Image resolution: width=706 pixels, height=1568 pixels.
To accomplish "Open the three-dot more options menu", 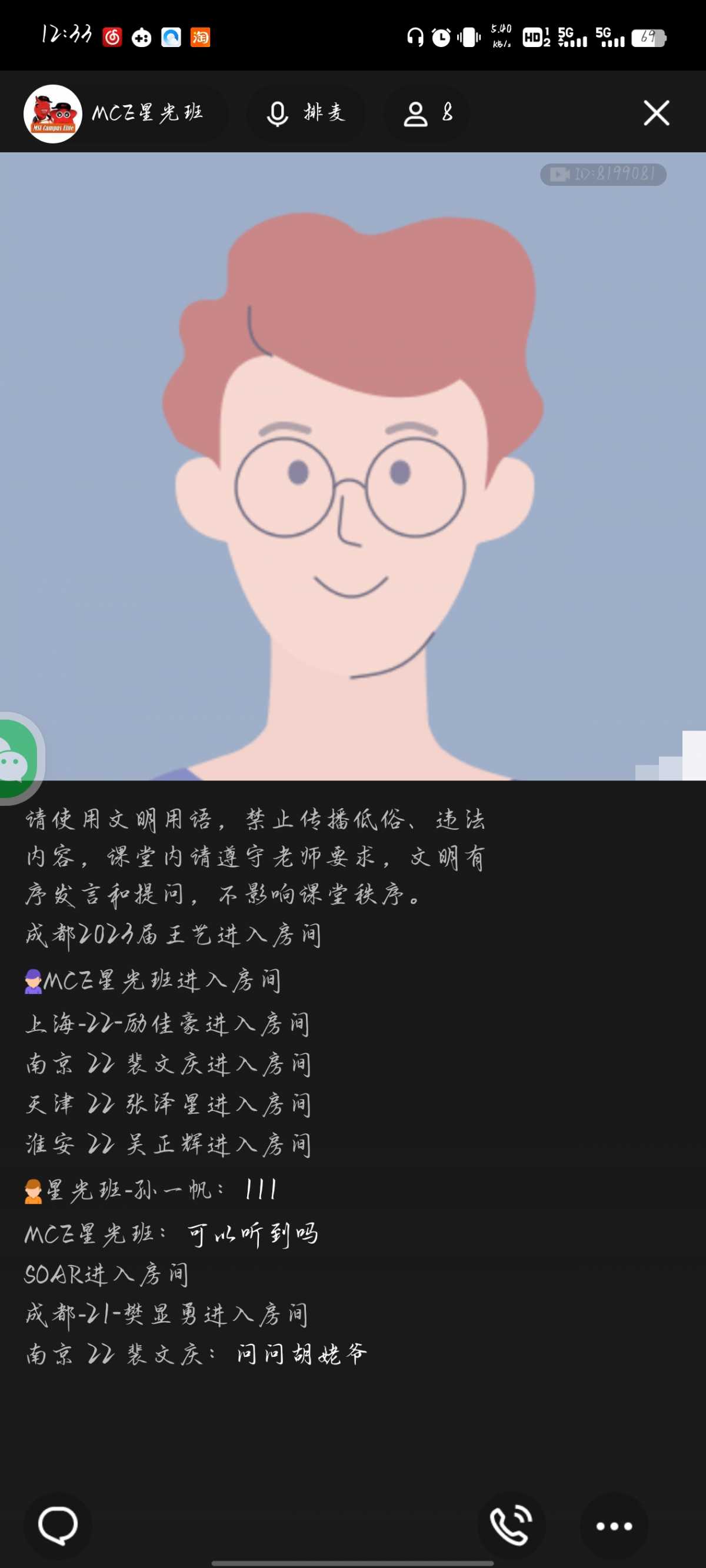I will [614, 1526].
